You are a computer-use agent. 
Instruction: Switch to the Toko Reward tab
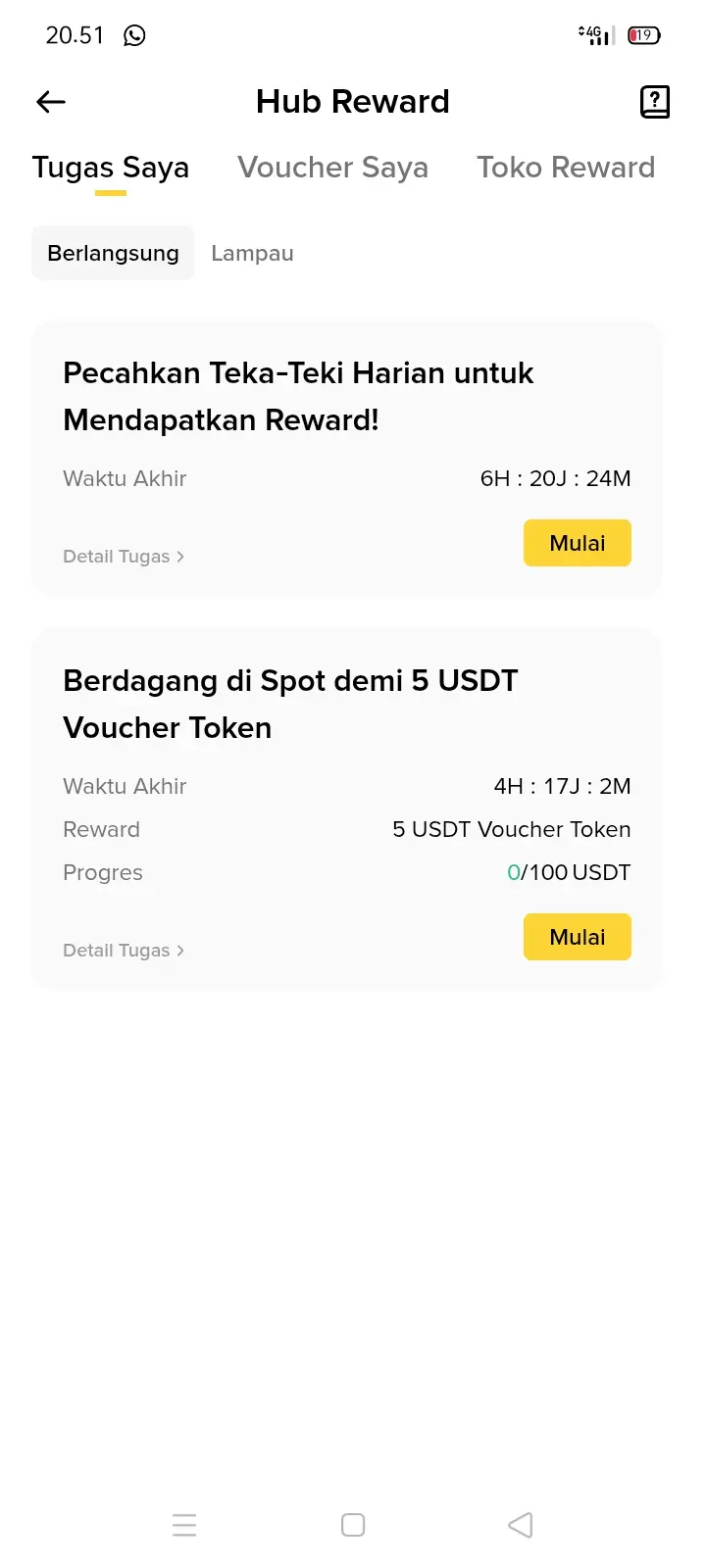click(566, 168)
